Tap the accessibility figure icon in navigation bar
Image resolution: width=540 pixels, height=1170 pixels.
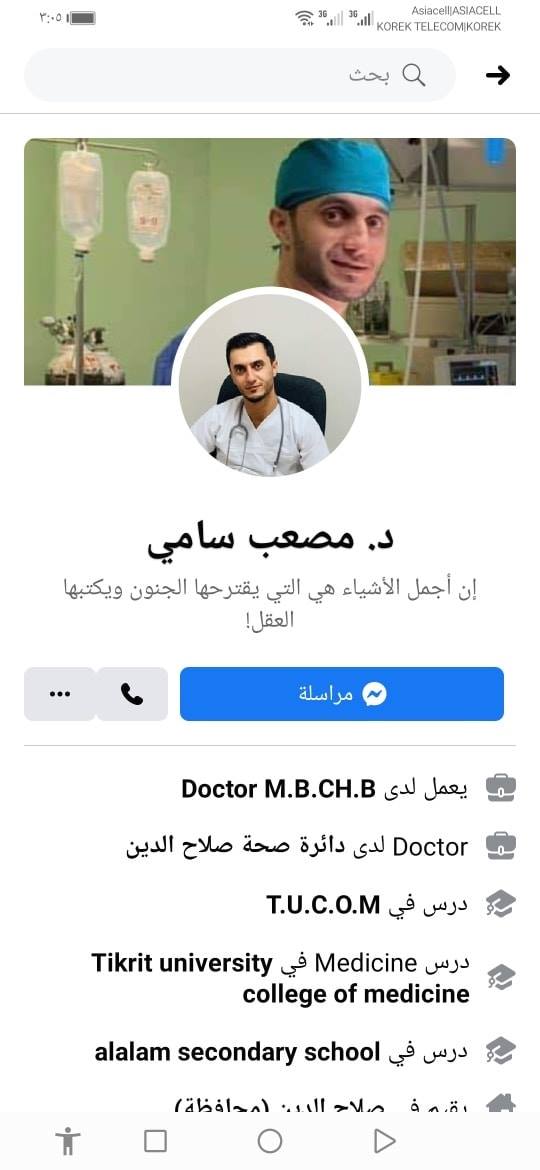[68, 1141]
